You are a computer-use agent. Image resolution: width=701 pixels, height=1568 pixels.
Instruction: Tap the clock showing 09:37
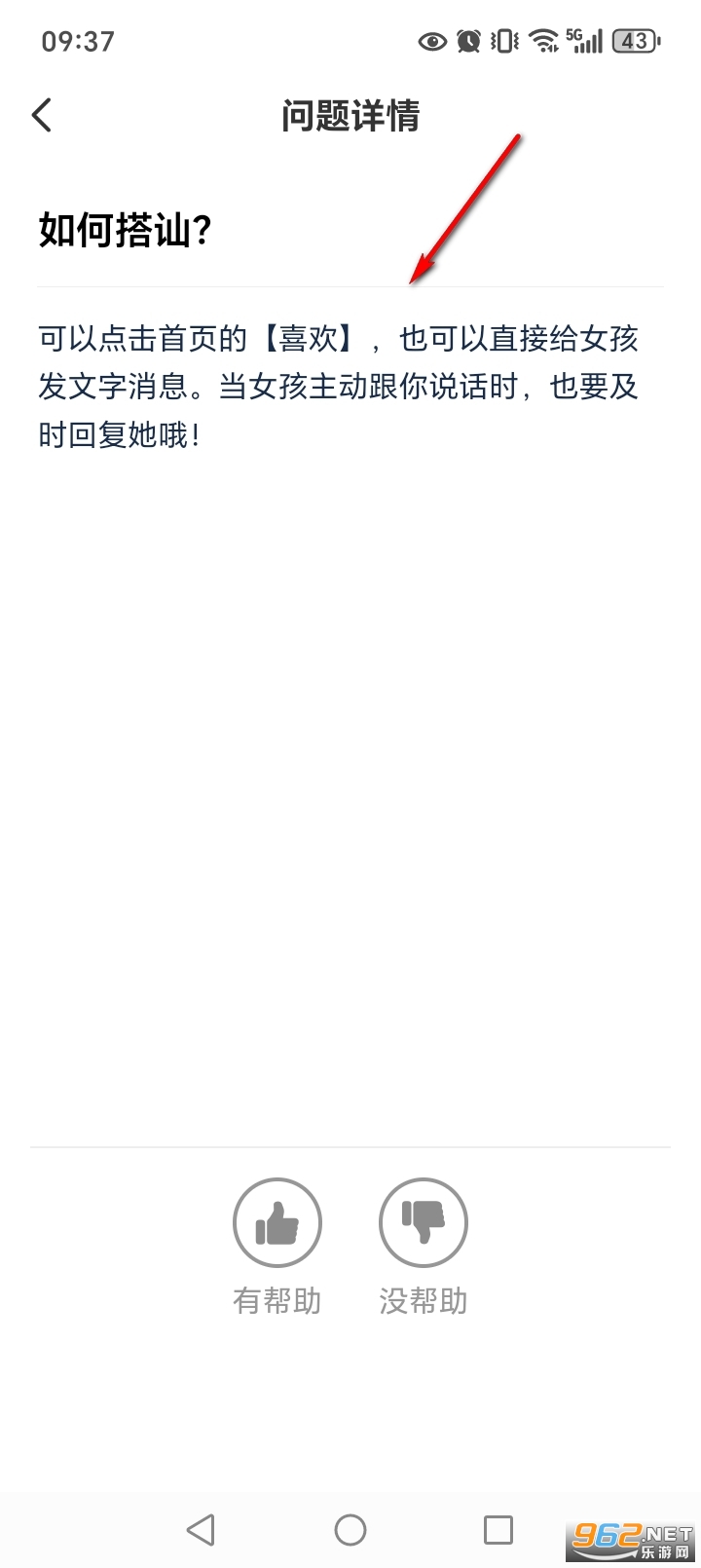[x=78, y=40]
